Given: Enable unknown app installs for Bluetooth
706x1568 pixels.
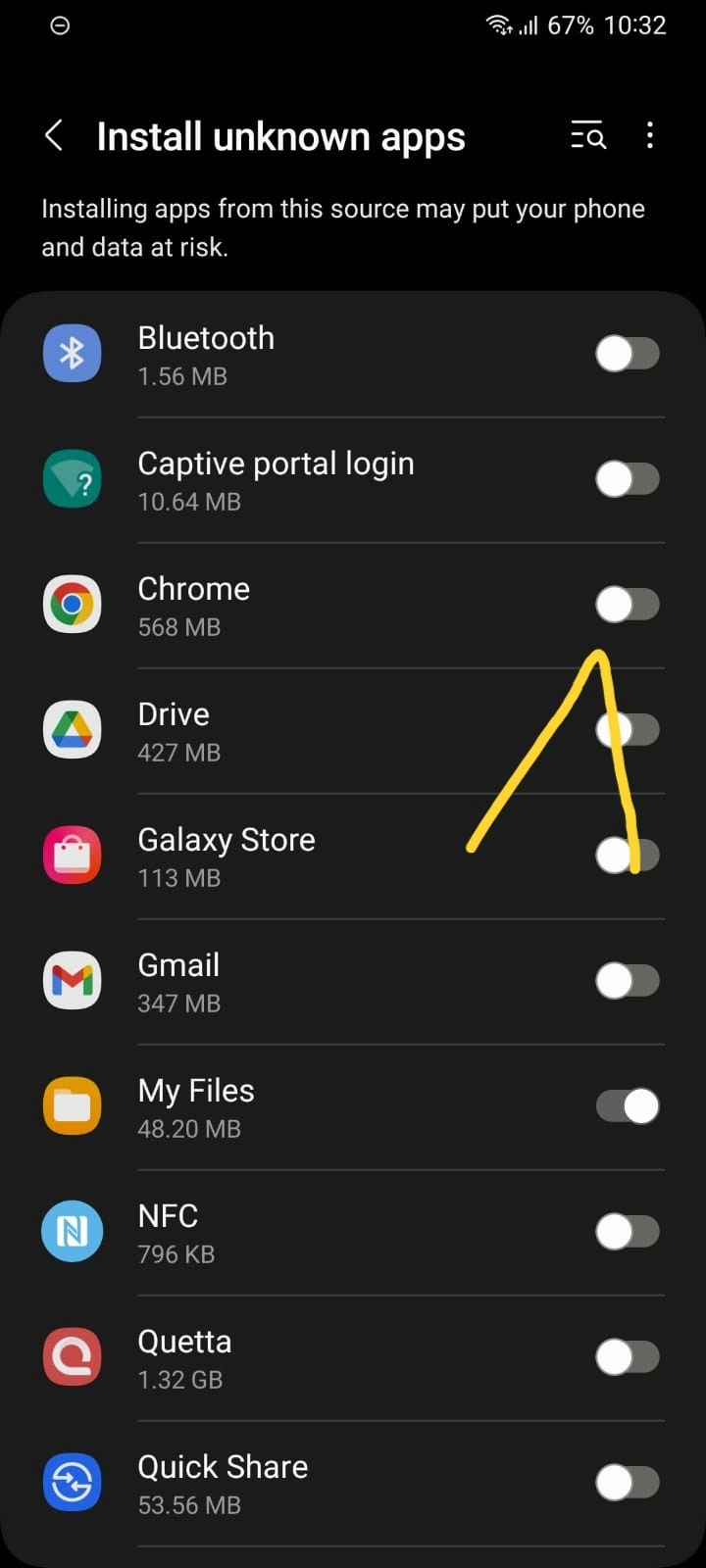Looking at the screenshot, I should (628, 354).
